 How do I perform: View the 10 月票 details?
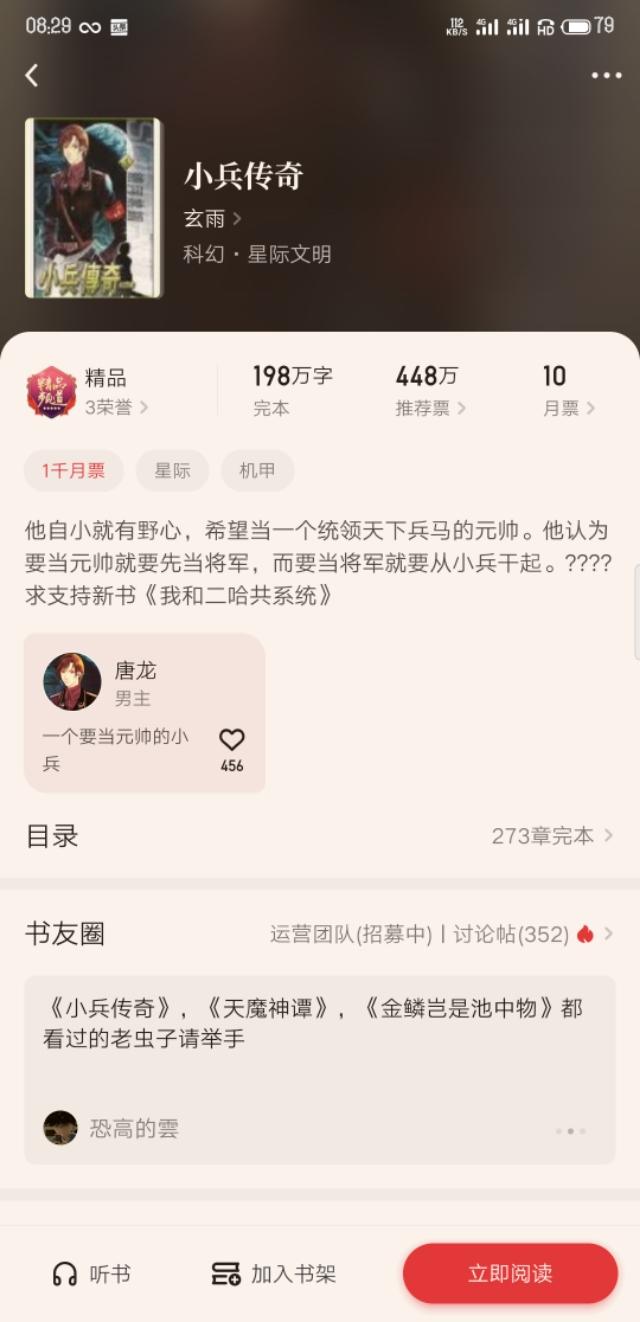click(569, 391)
